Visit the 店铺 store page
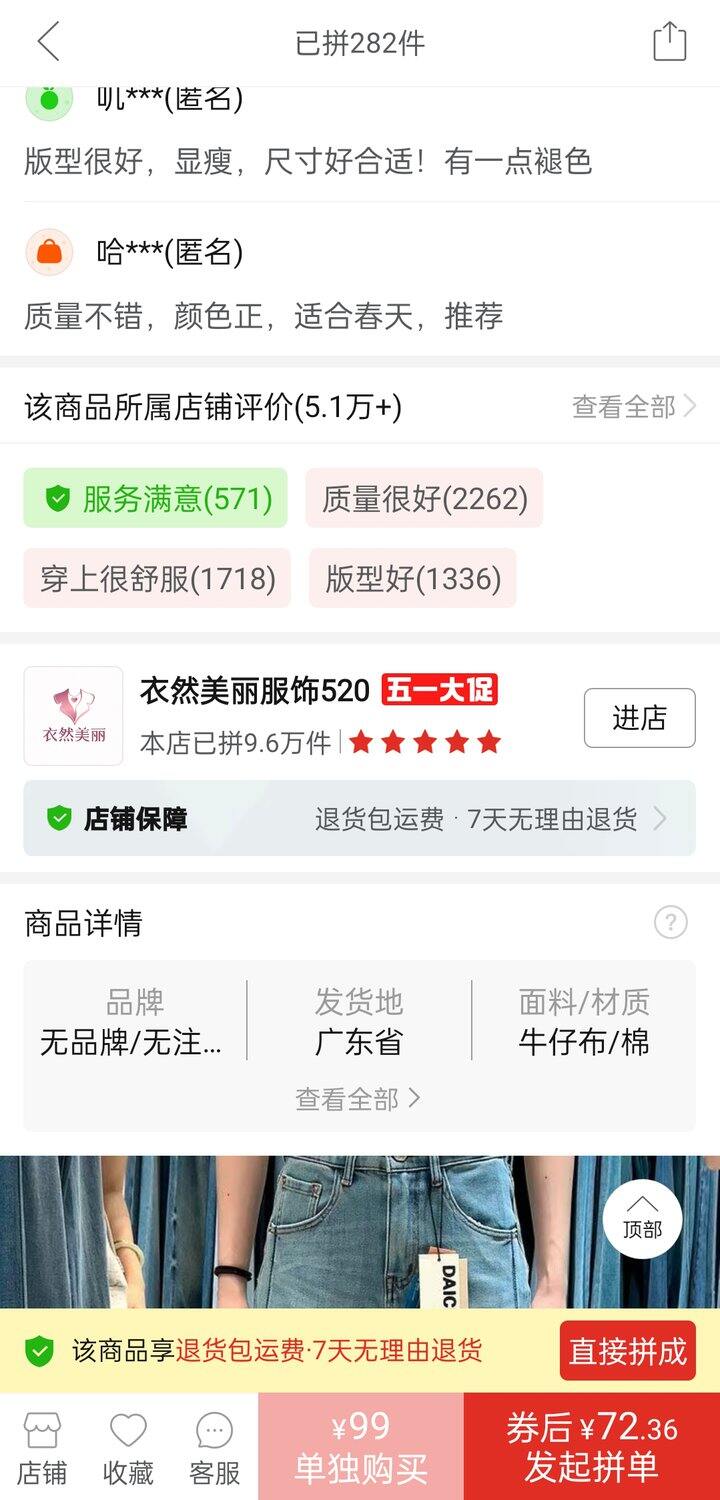The width and height of the screenshot is (720, 1500). tap(42, 1446)
